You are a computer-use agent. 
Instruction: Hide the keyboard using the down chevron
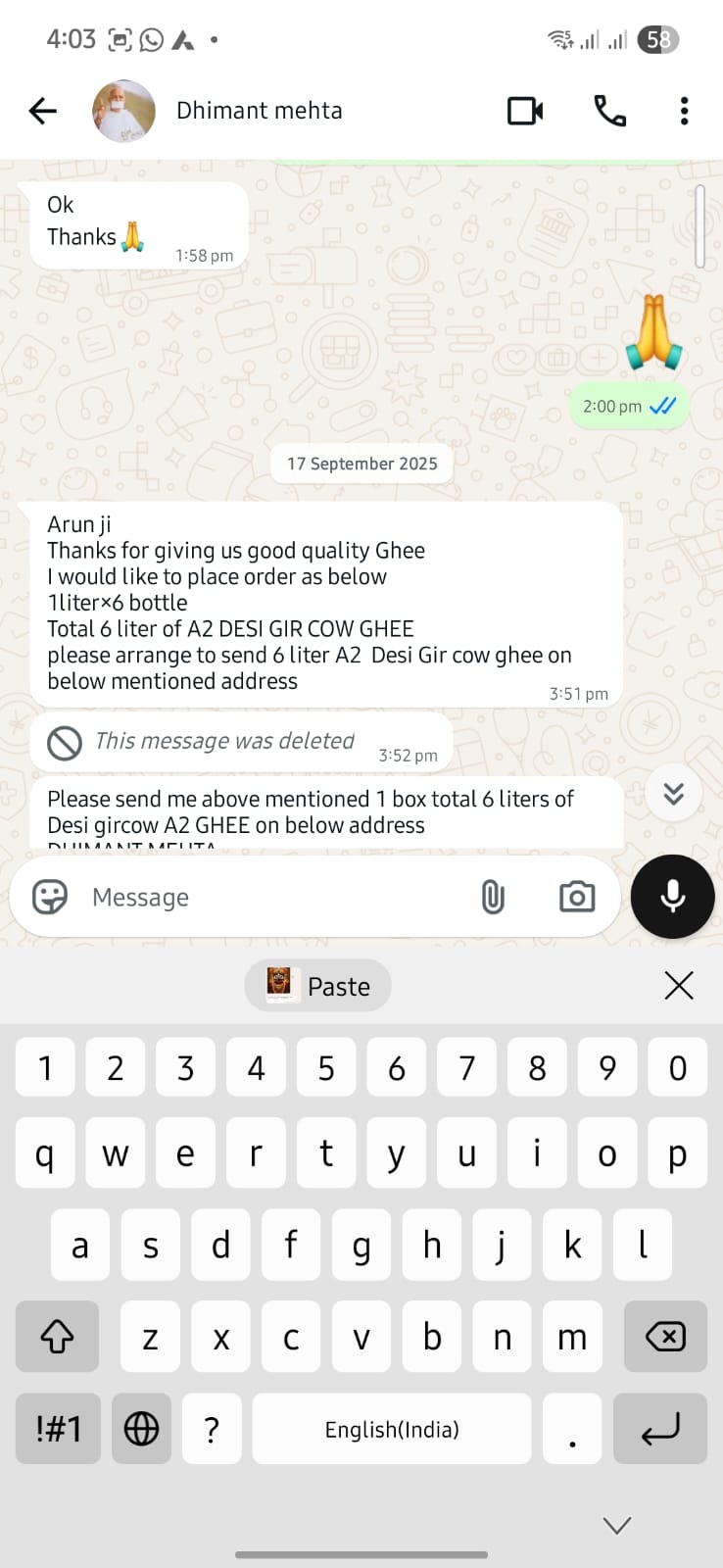click(616, 1525)
